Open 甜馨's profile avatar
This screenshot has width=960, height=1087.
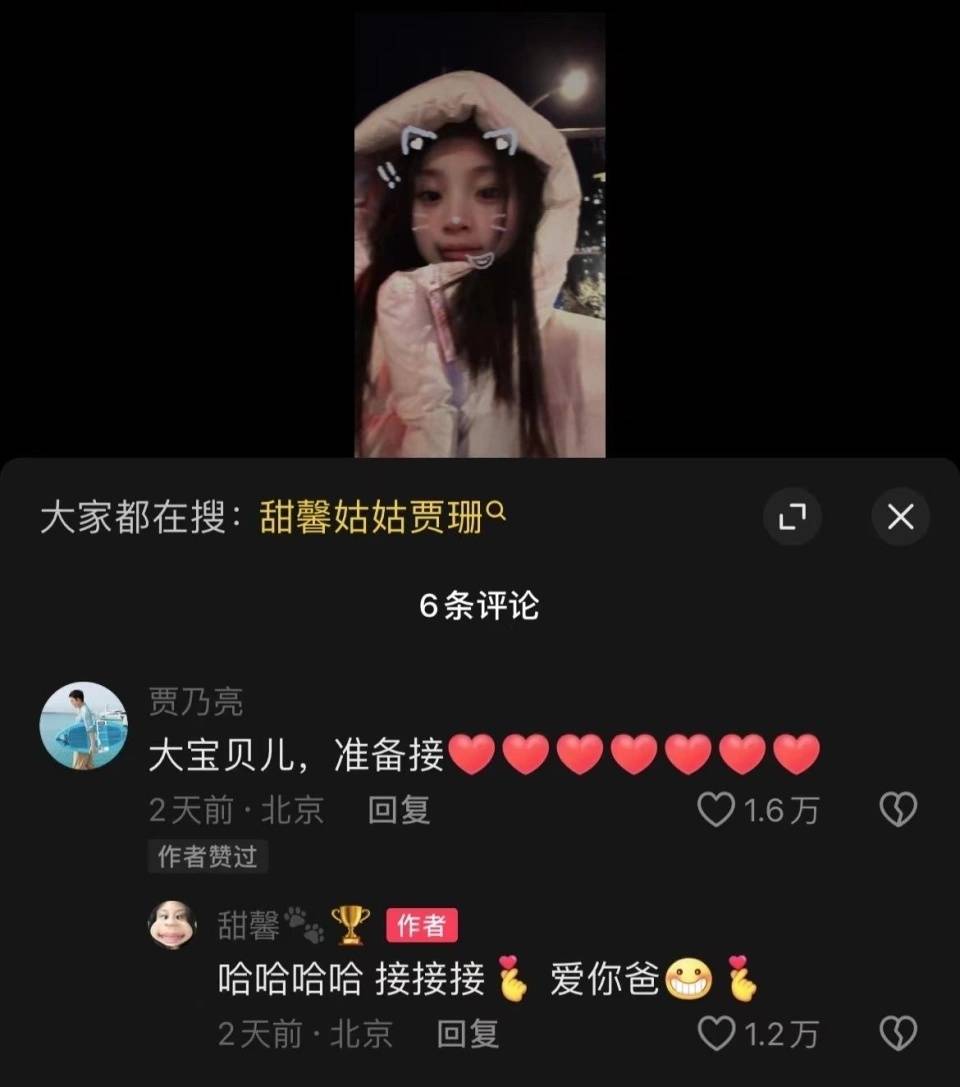click(x=173, y=925)
